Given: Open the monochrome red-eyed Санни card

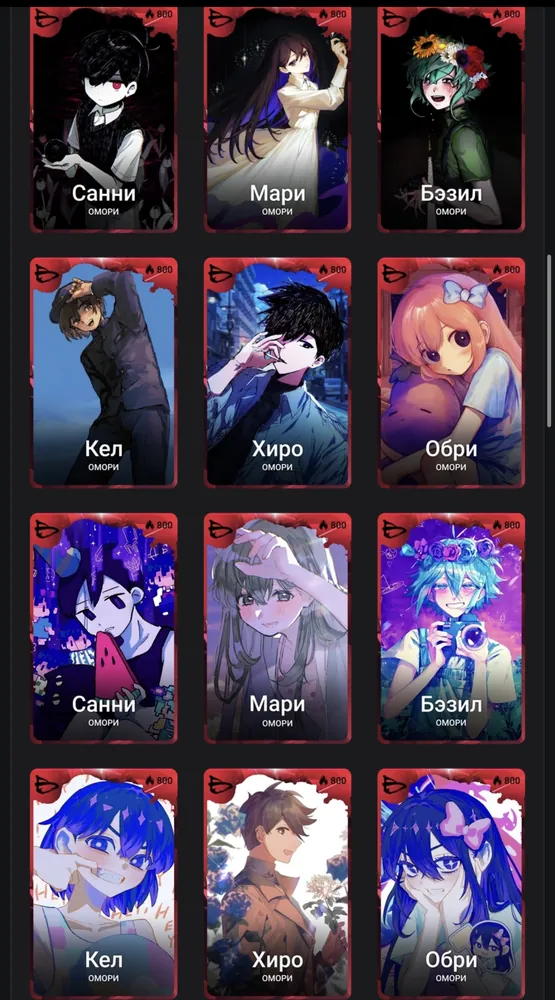Looking at the screenshot, I should pyautogui.click(x=103, y=119).
